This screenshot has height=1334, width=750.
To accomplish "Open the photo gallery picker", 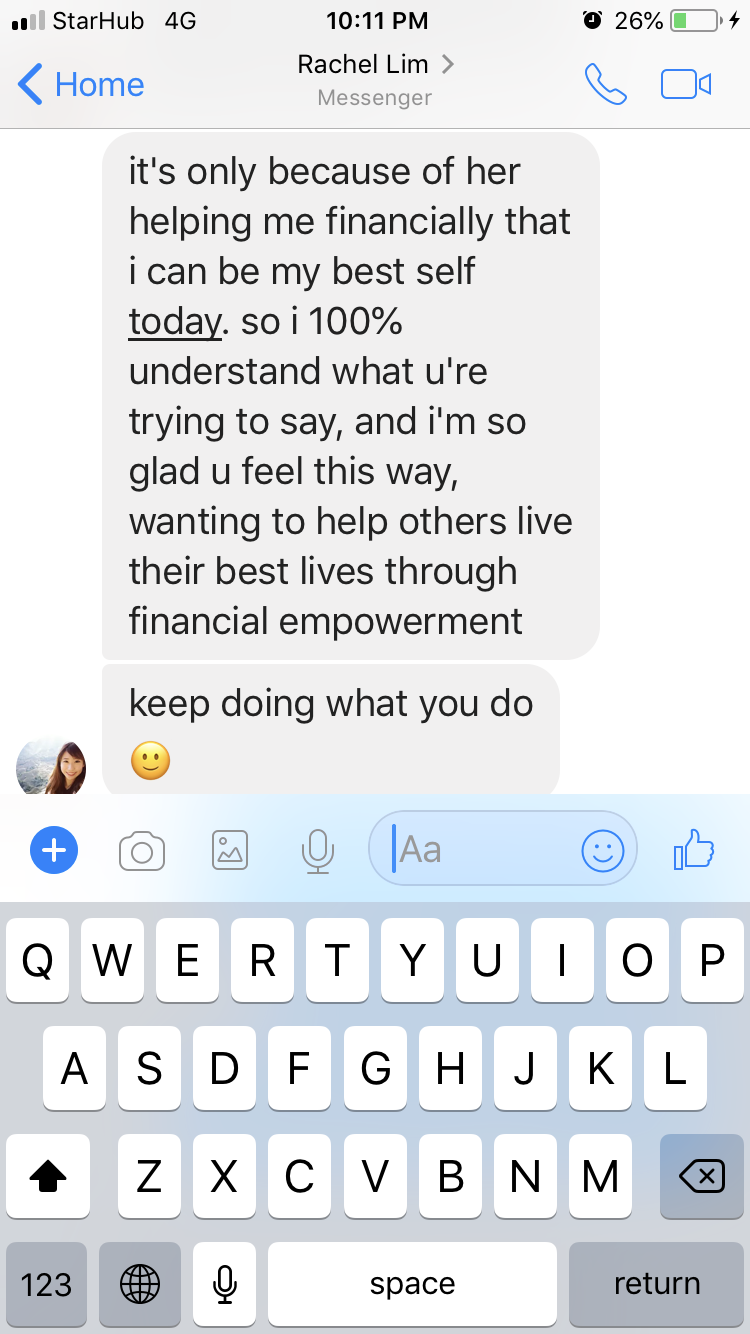I will (x=230, y=851).
